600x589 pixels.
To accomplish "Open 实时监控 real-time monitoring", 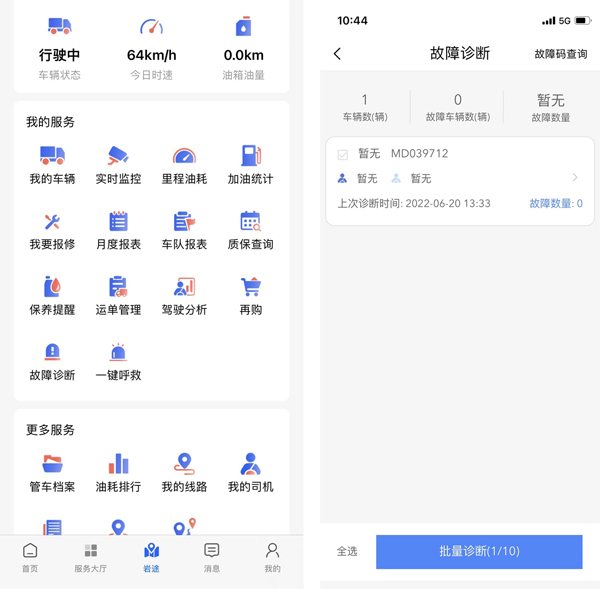I will tap(118, 165).
